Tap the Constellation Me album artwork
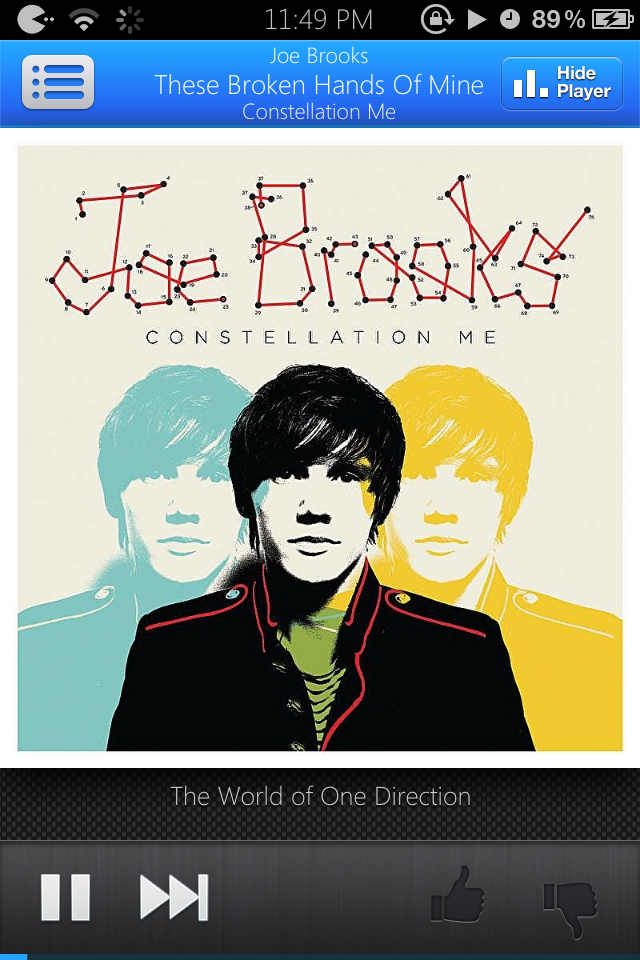The image size is (640, 960). pyautogui.click(x=320, y=448)
